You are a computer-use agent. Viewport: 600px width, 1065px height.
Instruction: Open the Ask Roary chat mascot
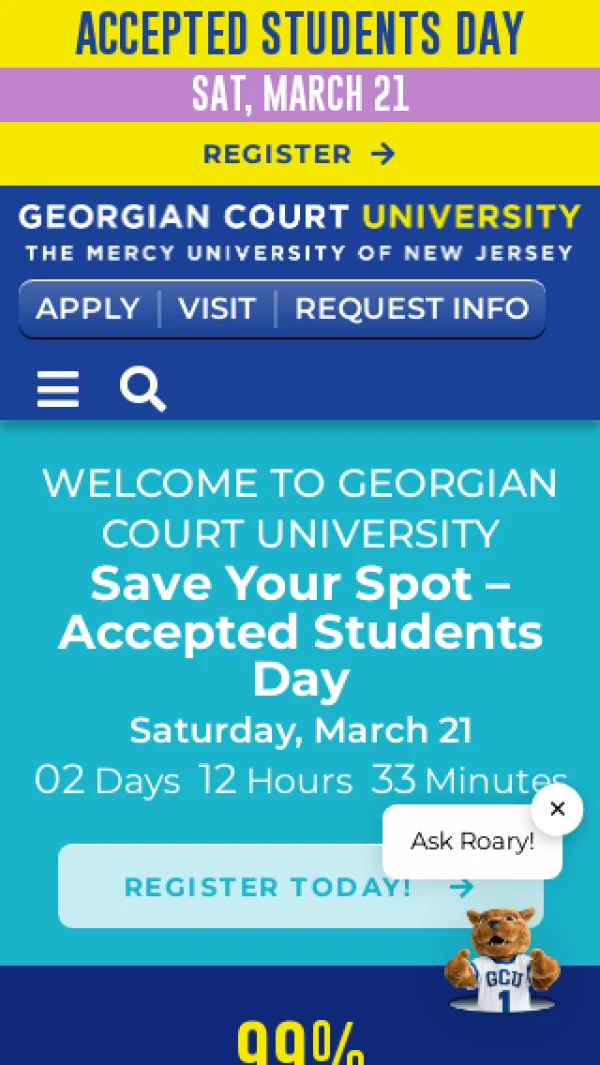[503, 962]
